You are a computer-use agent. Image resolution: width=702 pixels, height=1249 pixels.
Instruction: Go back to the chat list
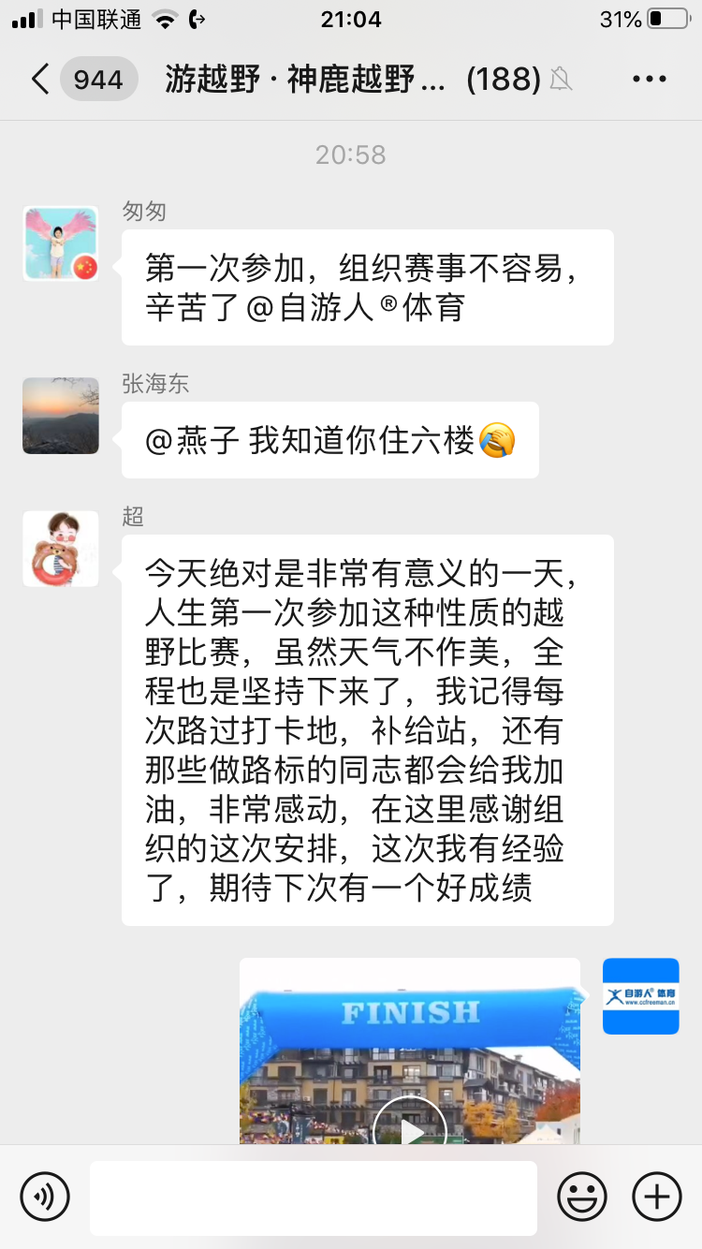[x=40, y=79]
